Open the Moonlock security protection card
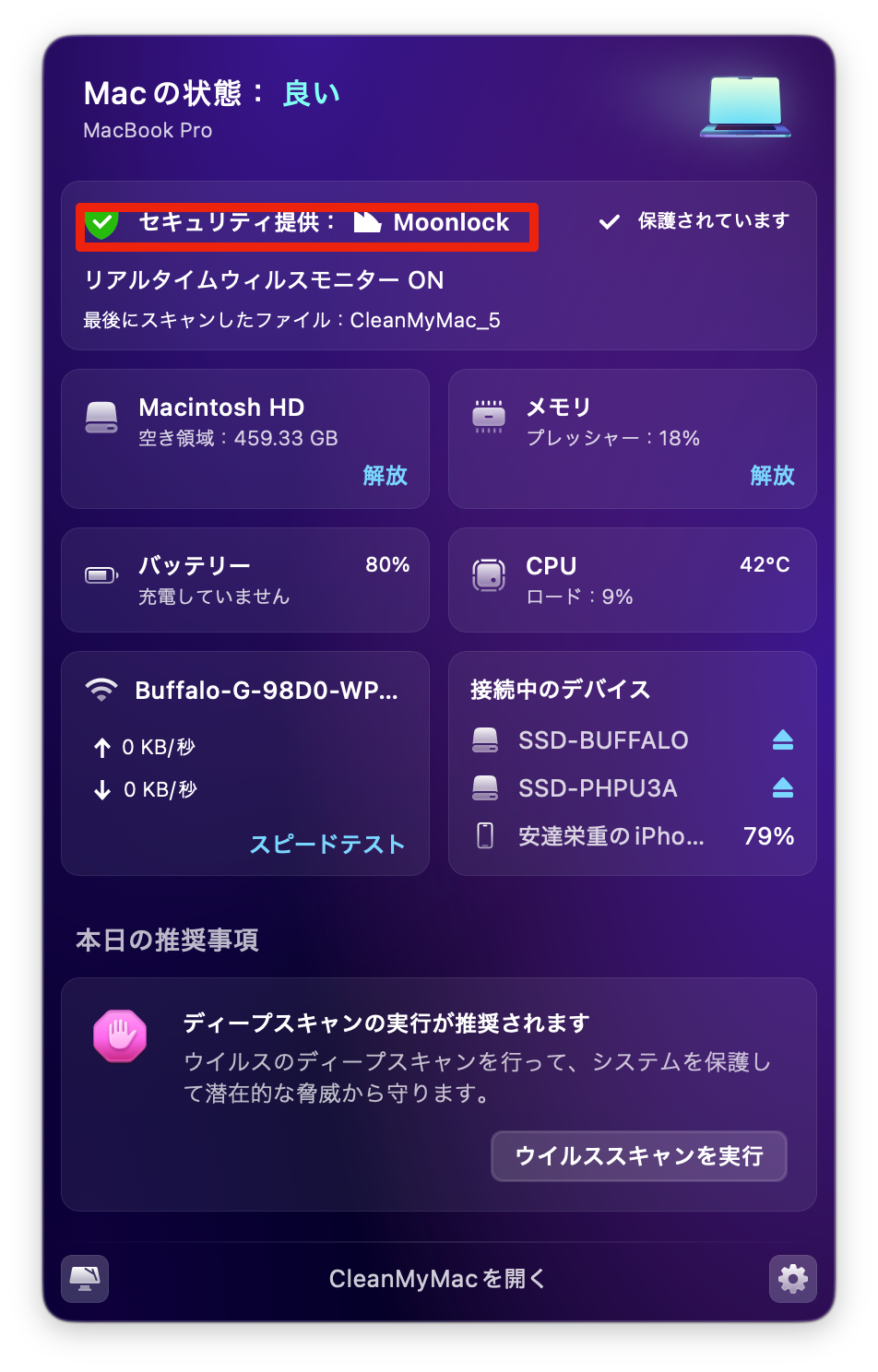 438,267
